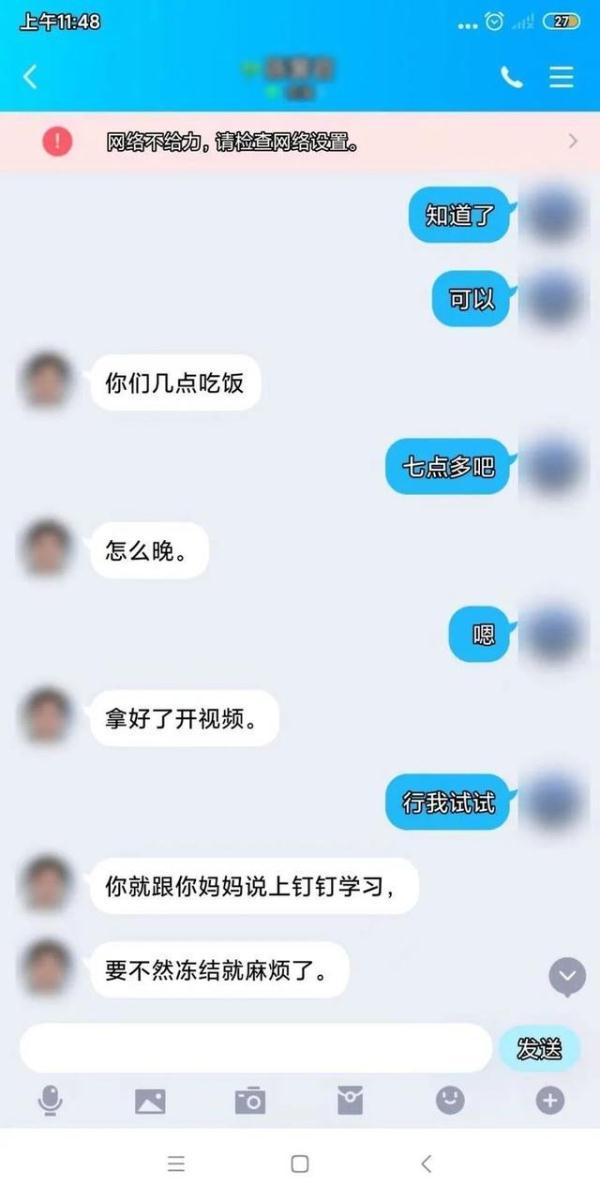Tap 发送 to send the message
The height and width of the screenshot is (1200, 600).
[x=539, y=1048]
